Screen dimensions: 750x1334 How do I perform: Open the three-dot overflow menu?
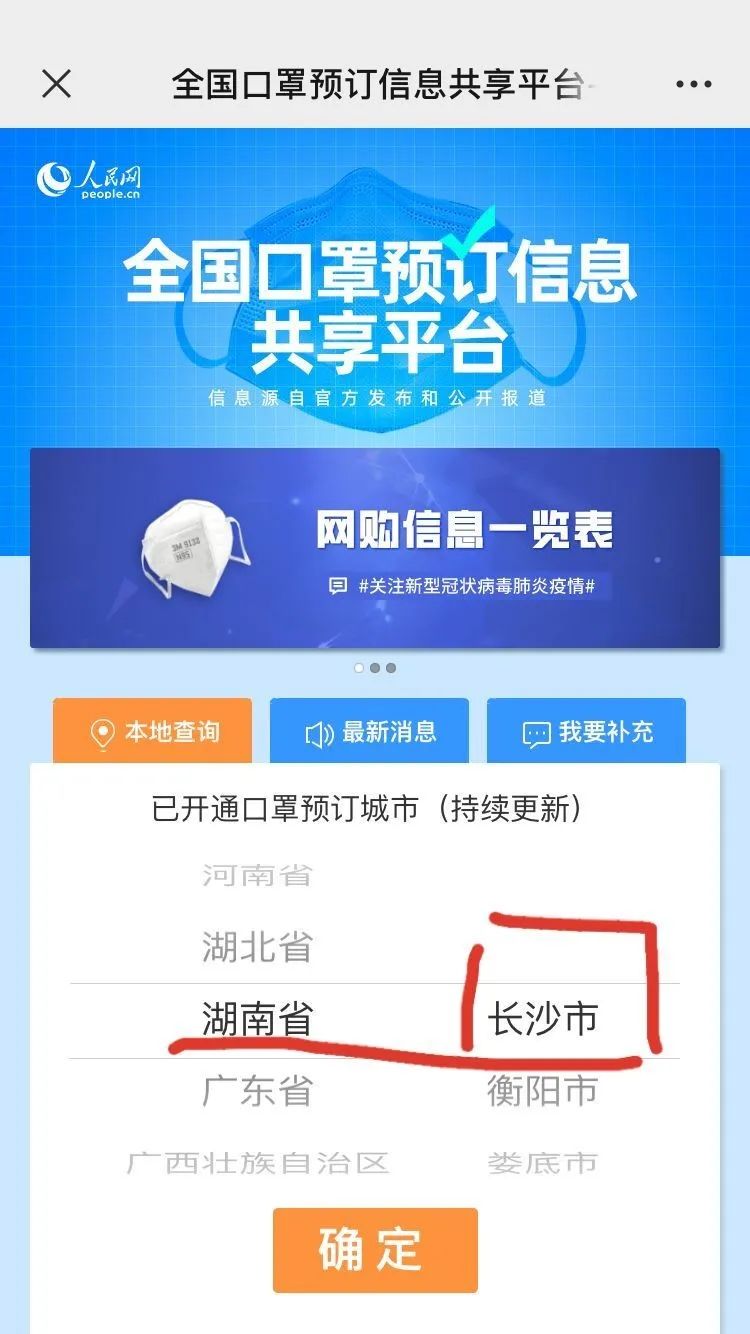click(693, 84)
